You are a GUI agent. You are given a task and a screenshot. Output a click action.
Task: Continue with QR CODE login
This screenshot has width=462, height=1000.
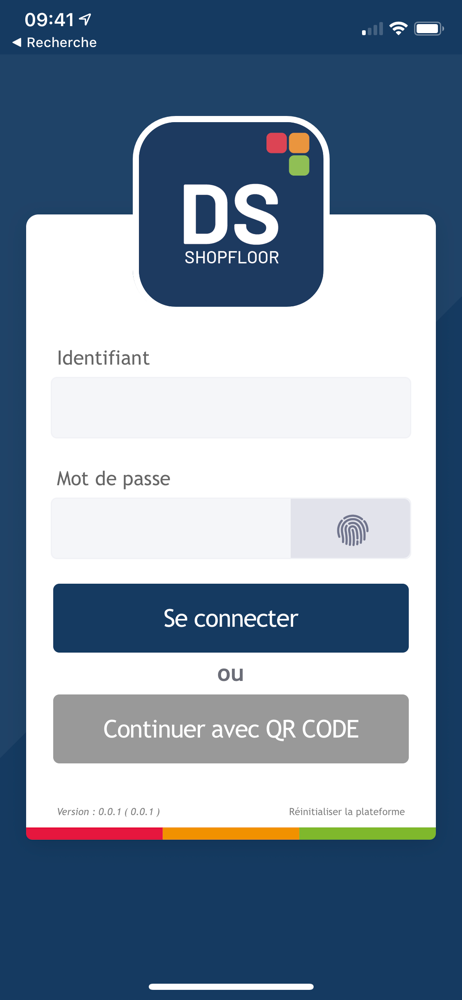click(x=231, y=729)
